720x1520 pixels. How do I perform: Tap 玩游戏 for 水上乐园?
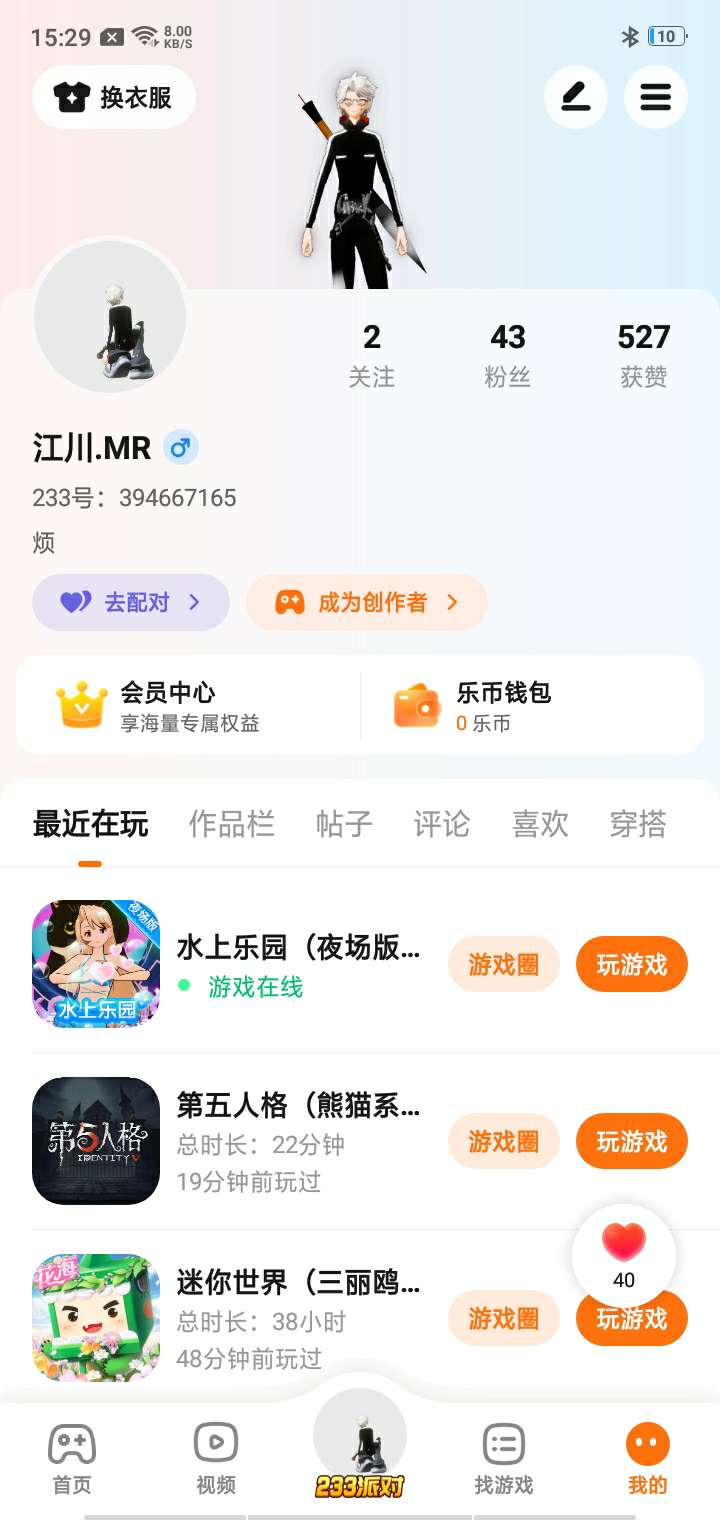pyautogui.click(x=631, y=964)
